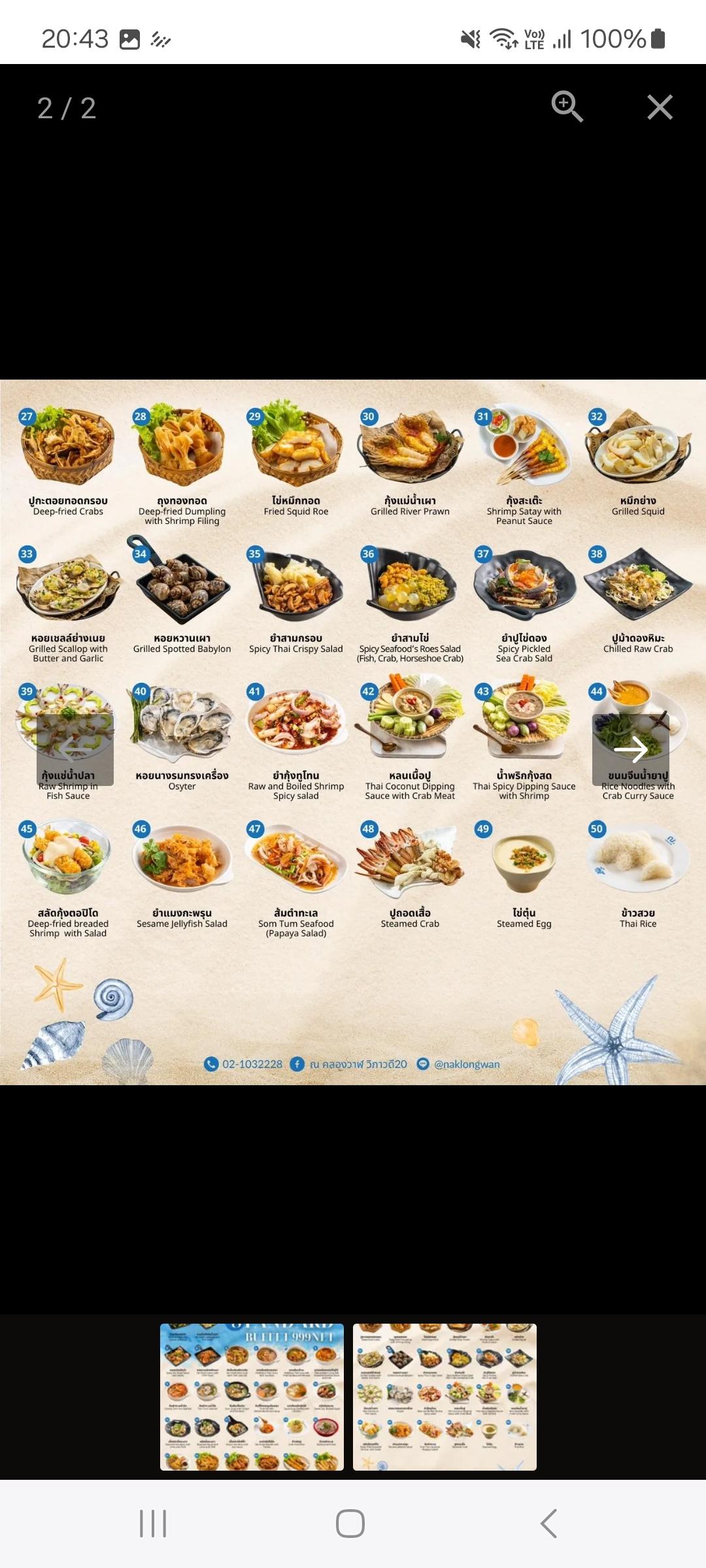This screenshot has width=706, height=1568.
Task: Advance to next image with right arrow
Action: (630, 749)
